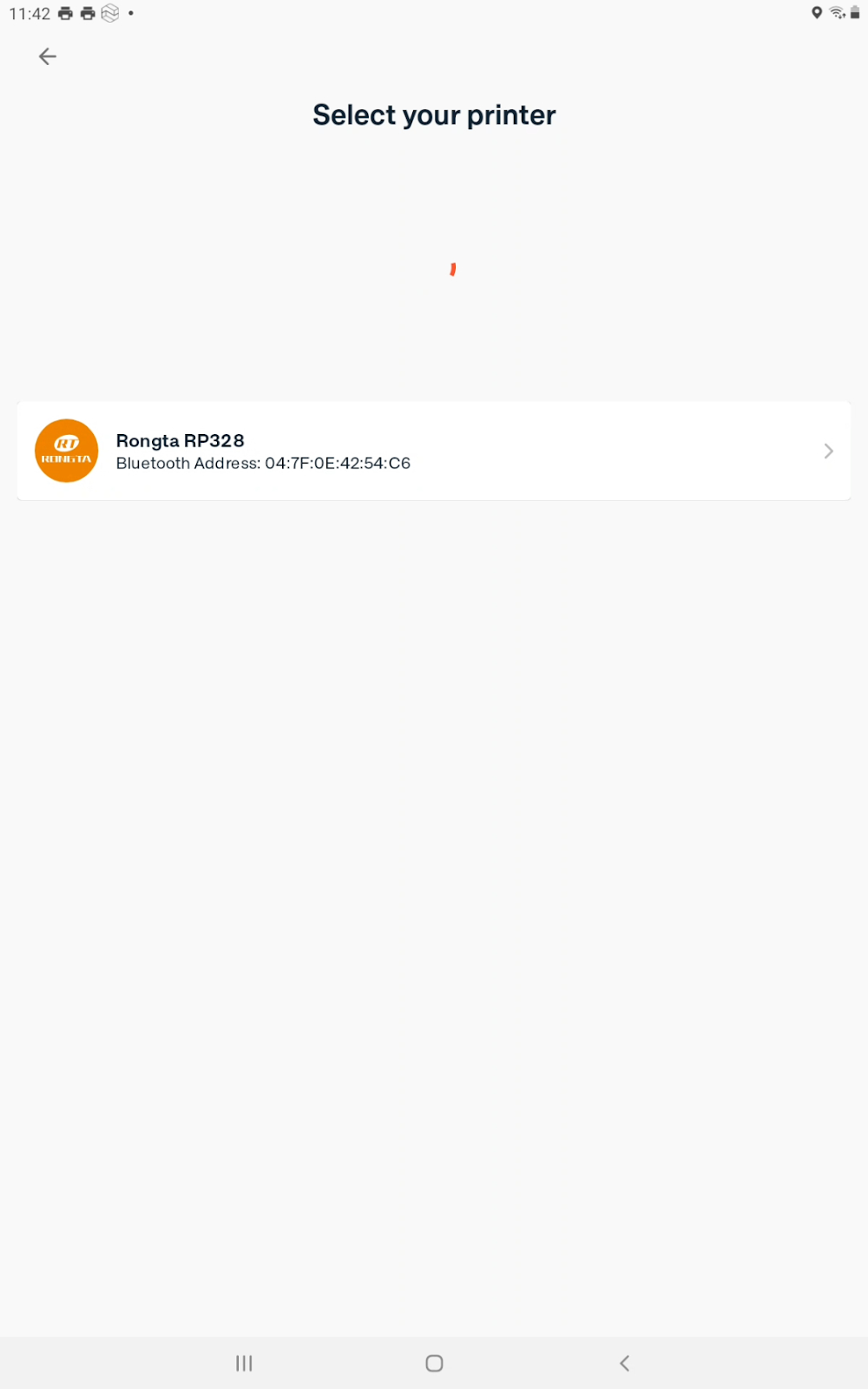Select the Rongta RP328 printer
The image size is (868, 1389).
pyautogui.click(x=434, y=451)
